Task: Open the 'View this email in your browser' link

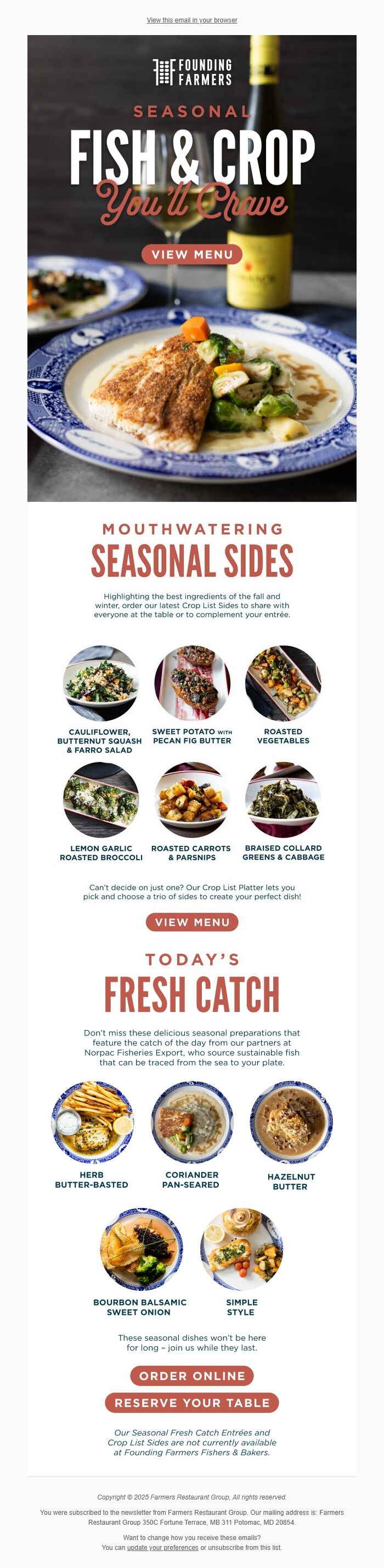Action: tap(191, 20)
